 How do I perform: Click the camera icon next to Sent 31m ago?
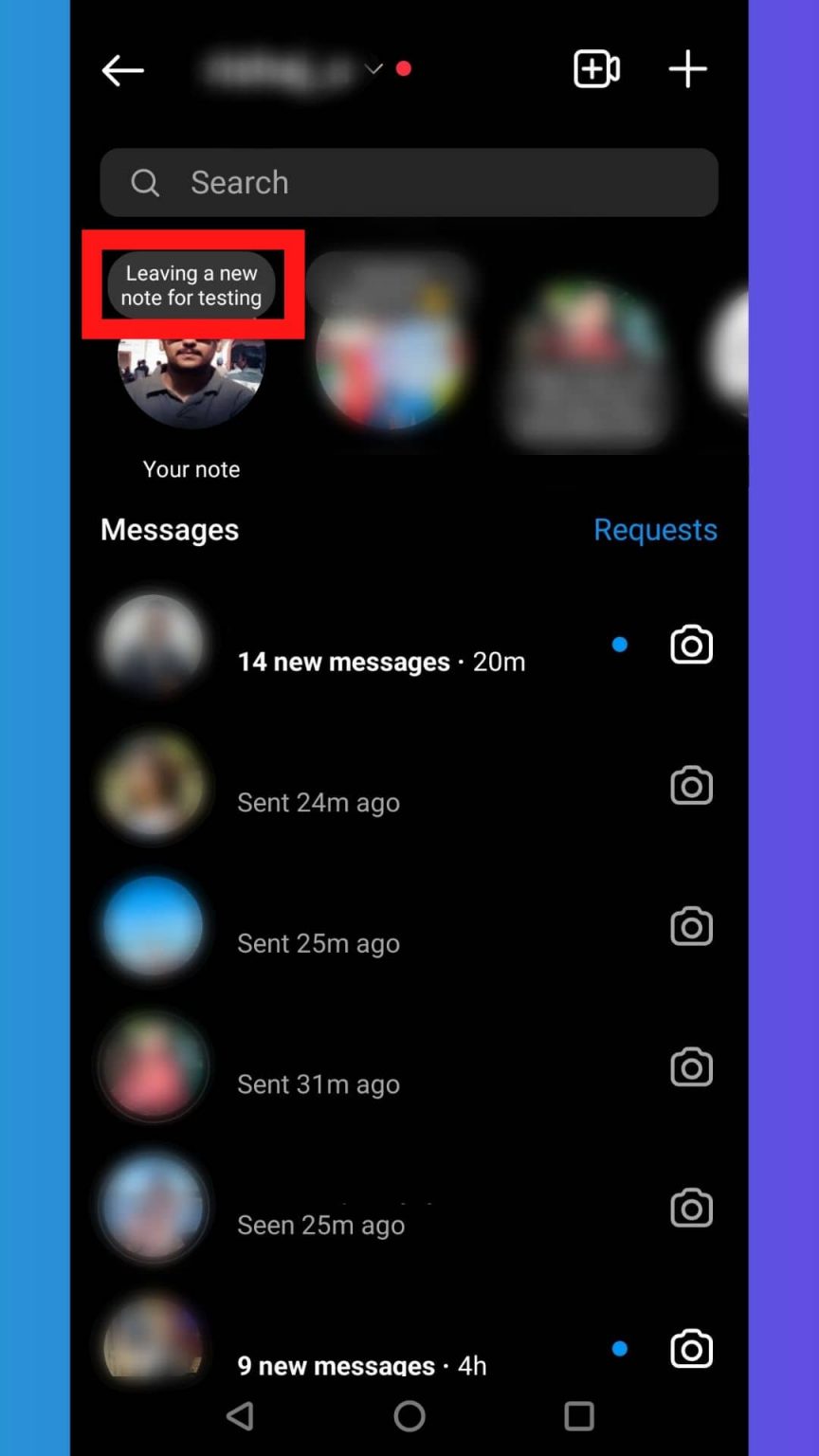[691, 1067]
